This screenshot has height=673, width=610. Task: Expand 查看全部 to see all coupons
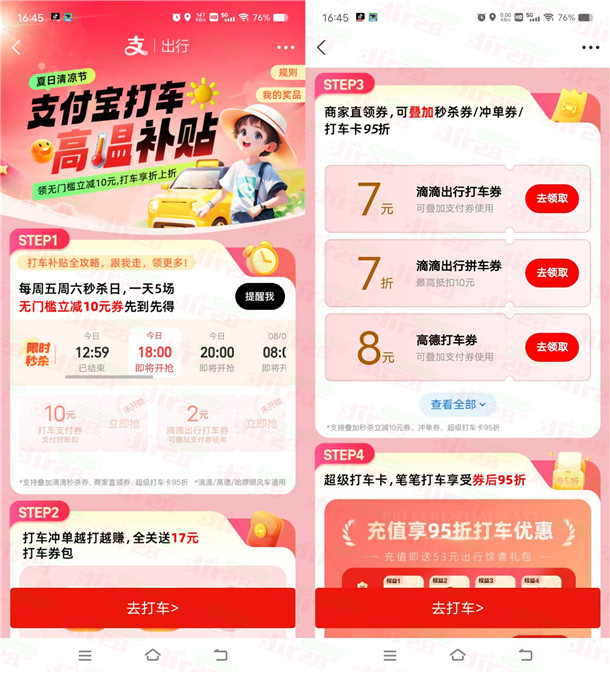[x=457, y=404]
